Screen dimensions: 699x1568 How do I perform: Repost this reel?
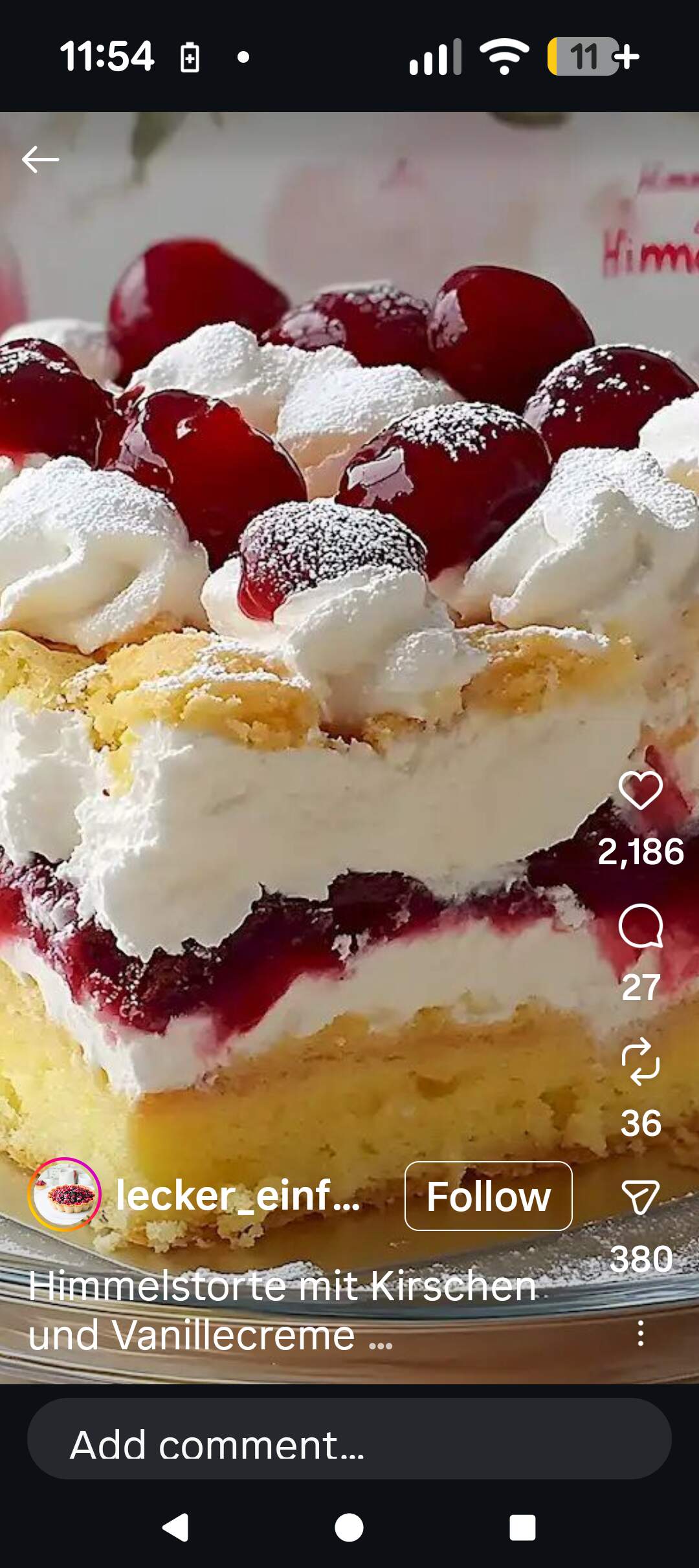tap(640, 1062)
